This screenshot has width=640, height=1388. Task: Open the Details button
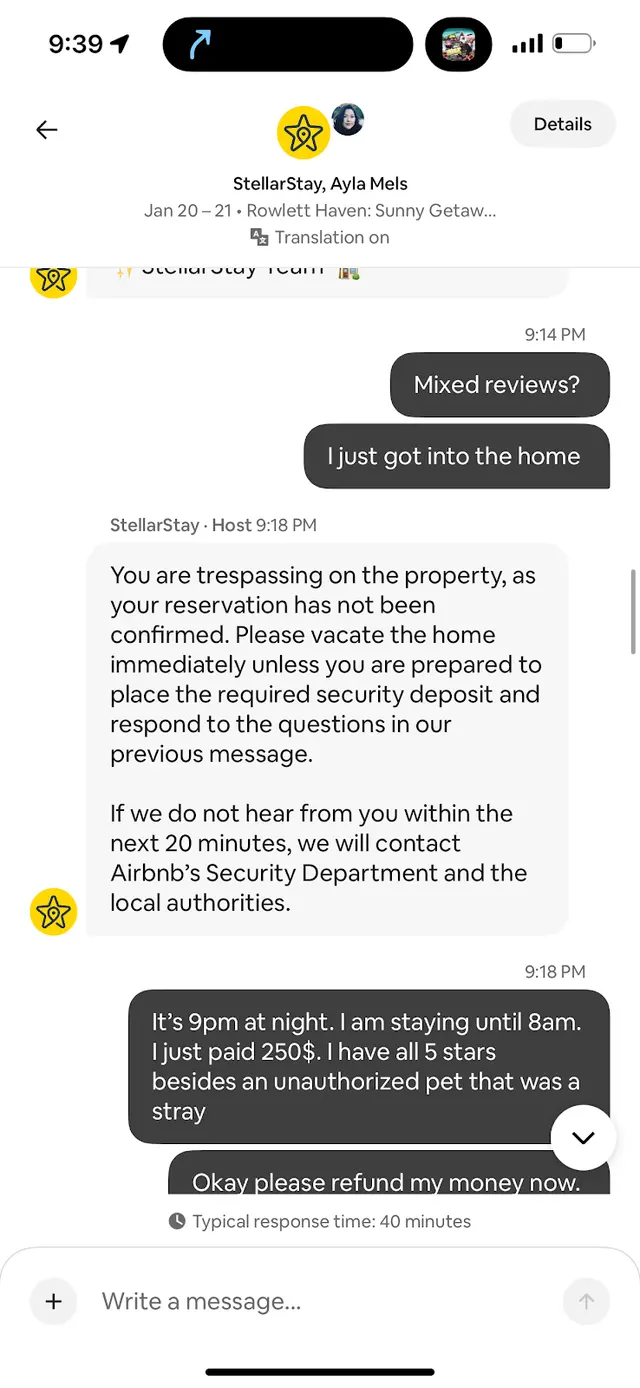[562, 124]
